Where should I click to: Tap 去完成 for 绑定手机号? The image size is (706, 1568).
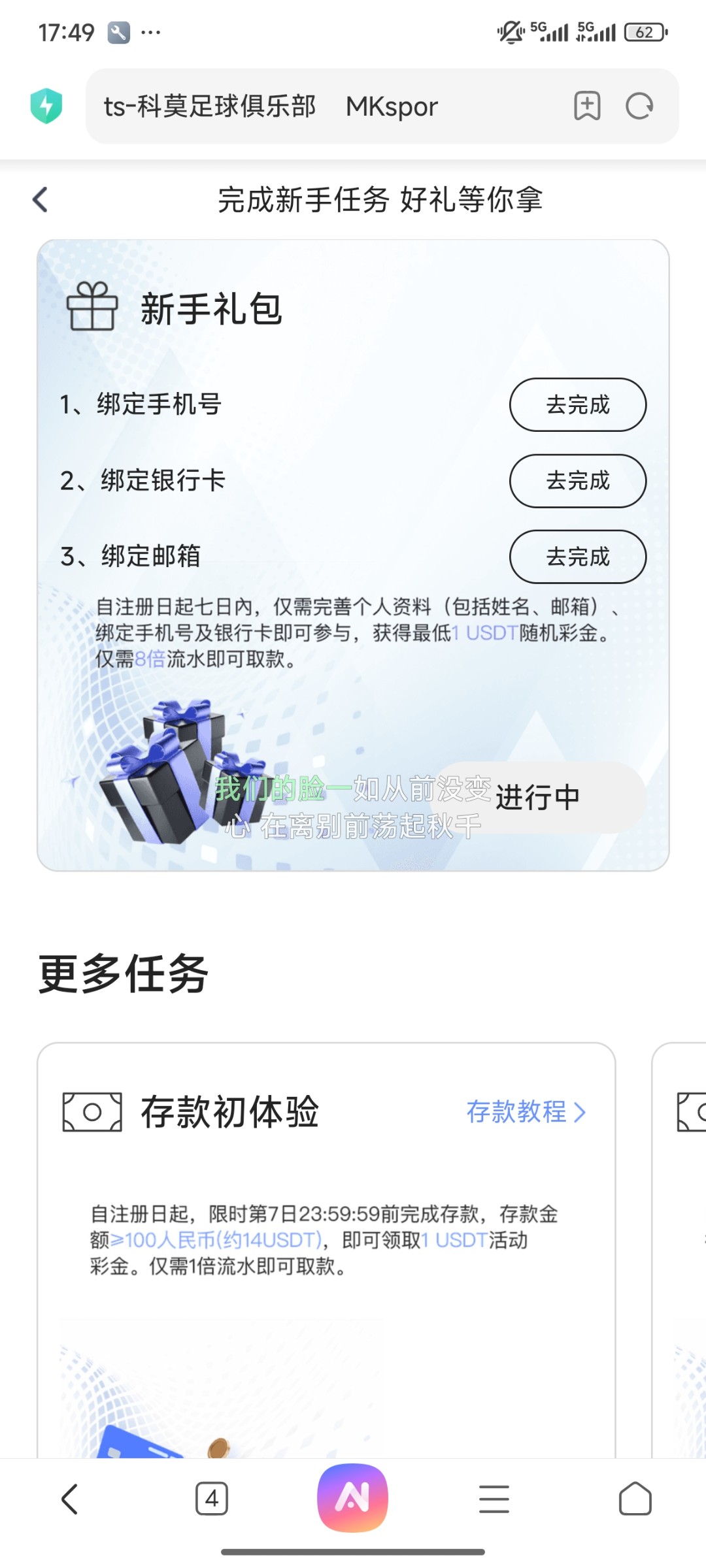point(577,405)
